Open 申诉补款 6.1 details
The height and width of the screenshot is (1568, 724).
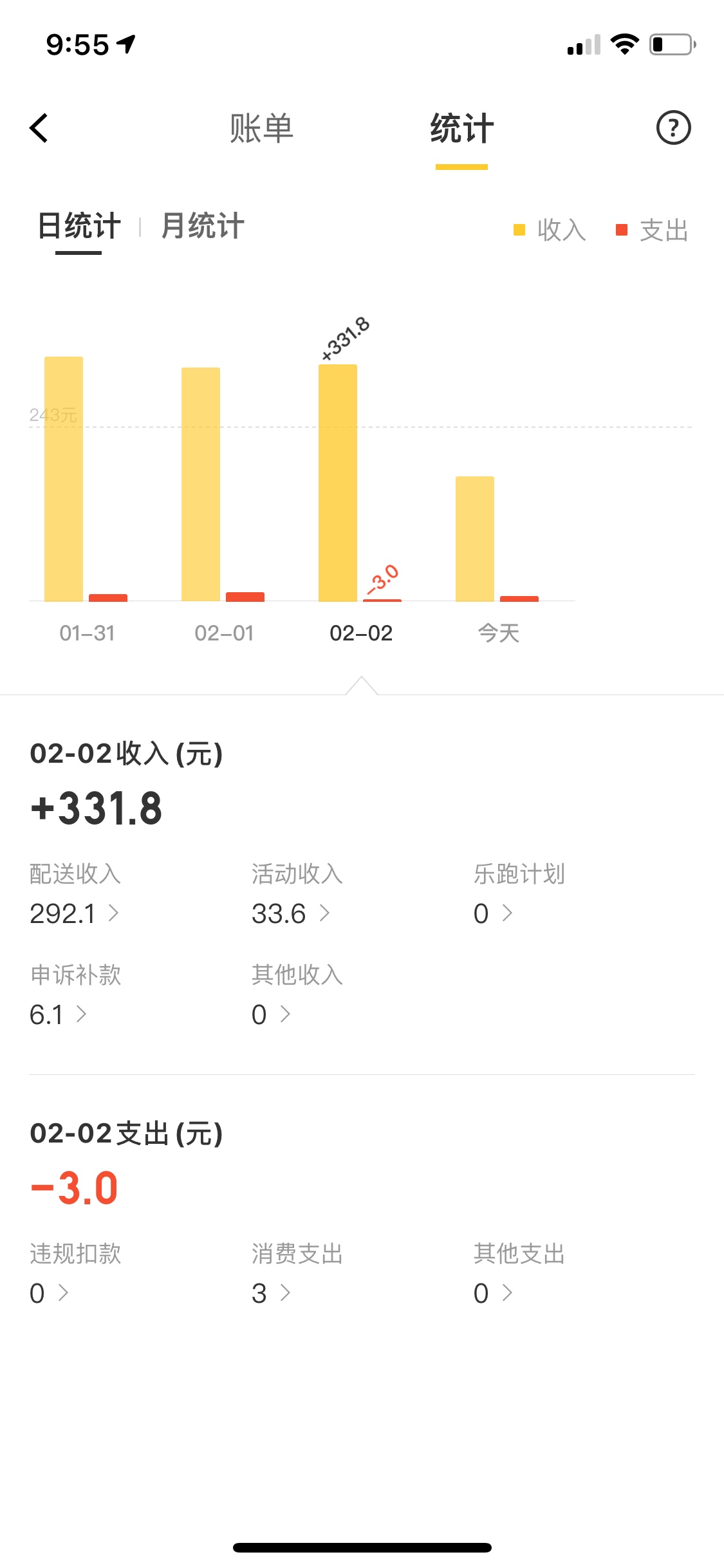point(75,996)
